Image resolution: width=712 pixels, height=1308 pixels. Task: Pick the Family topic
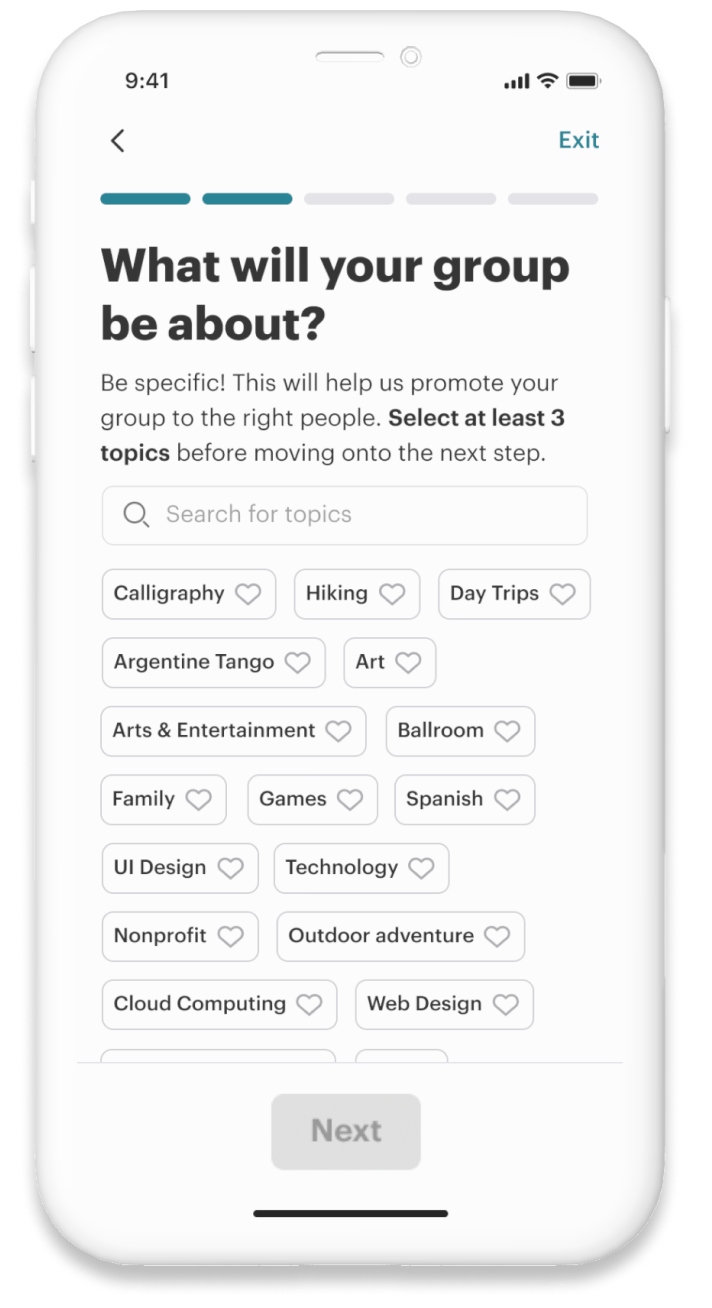(x=163, y=800)
